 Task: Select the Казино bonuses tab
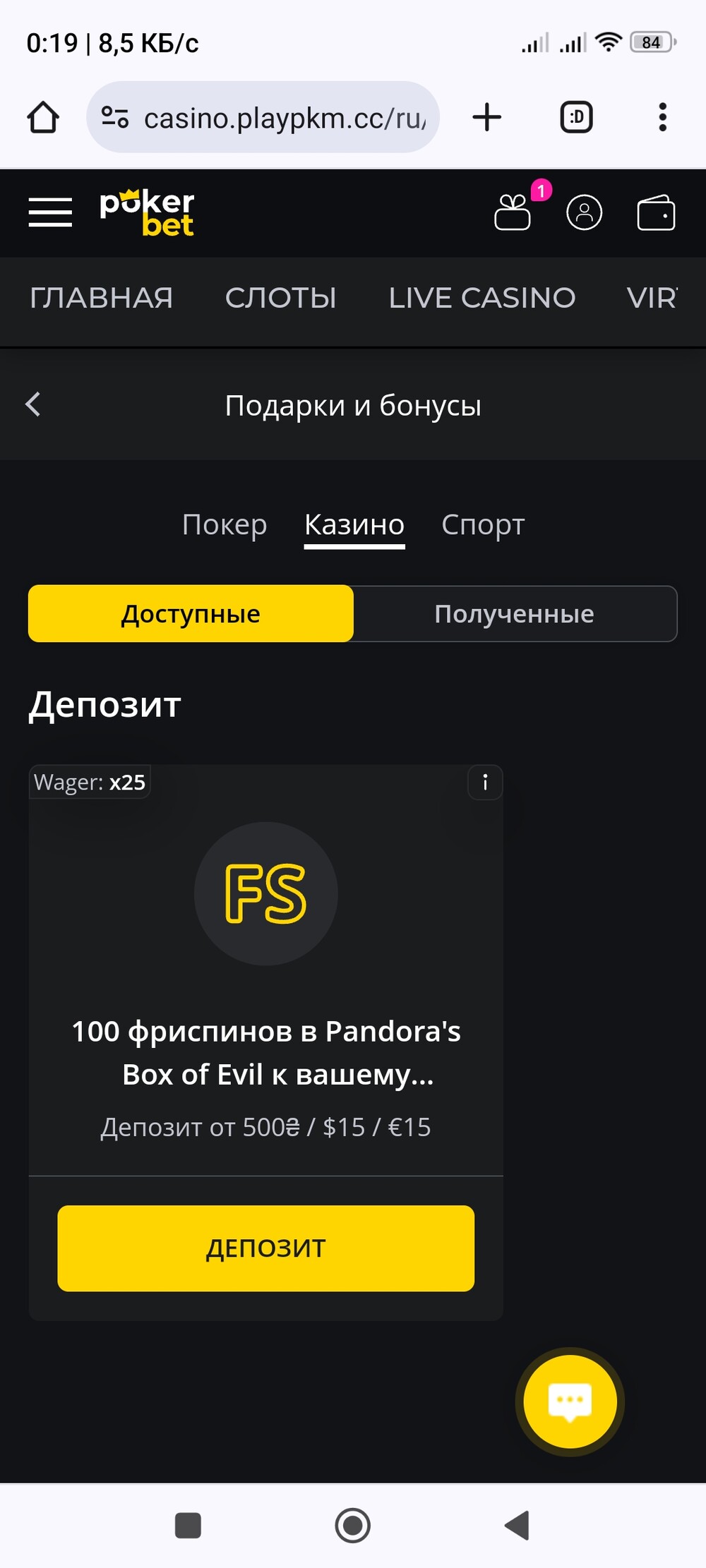tap(354, 526)
